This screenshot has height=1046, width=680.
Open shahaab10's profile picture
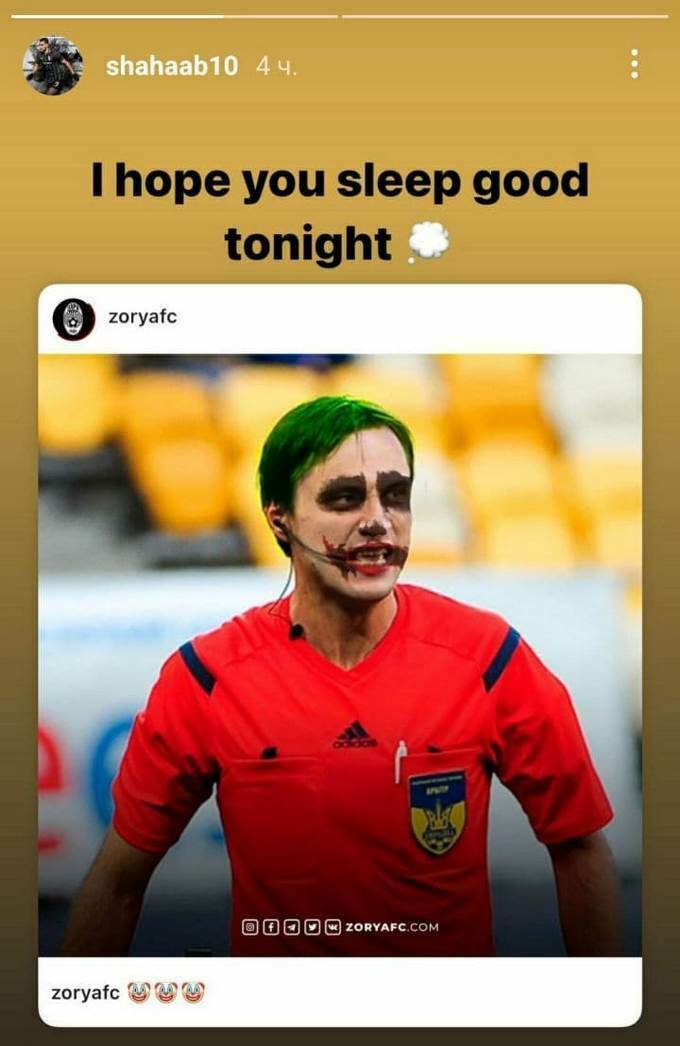tap(52, 66)
